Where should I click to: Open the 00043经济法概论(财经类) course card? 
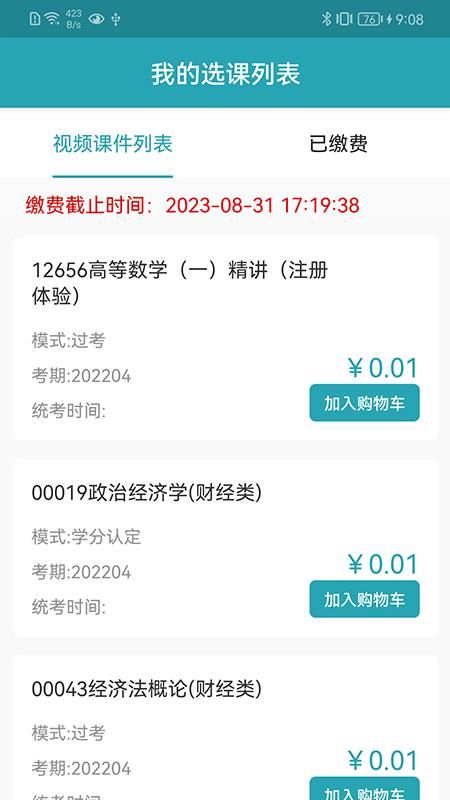pyautogui.click(x=225, y=728)
